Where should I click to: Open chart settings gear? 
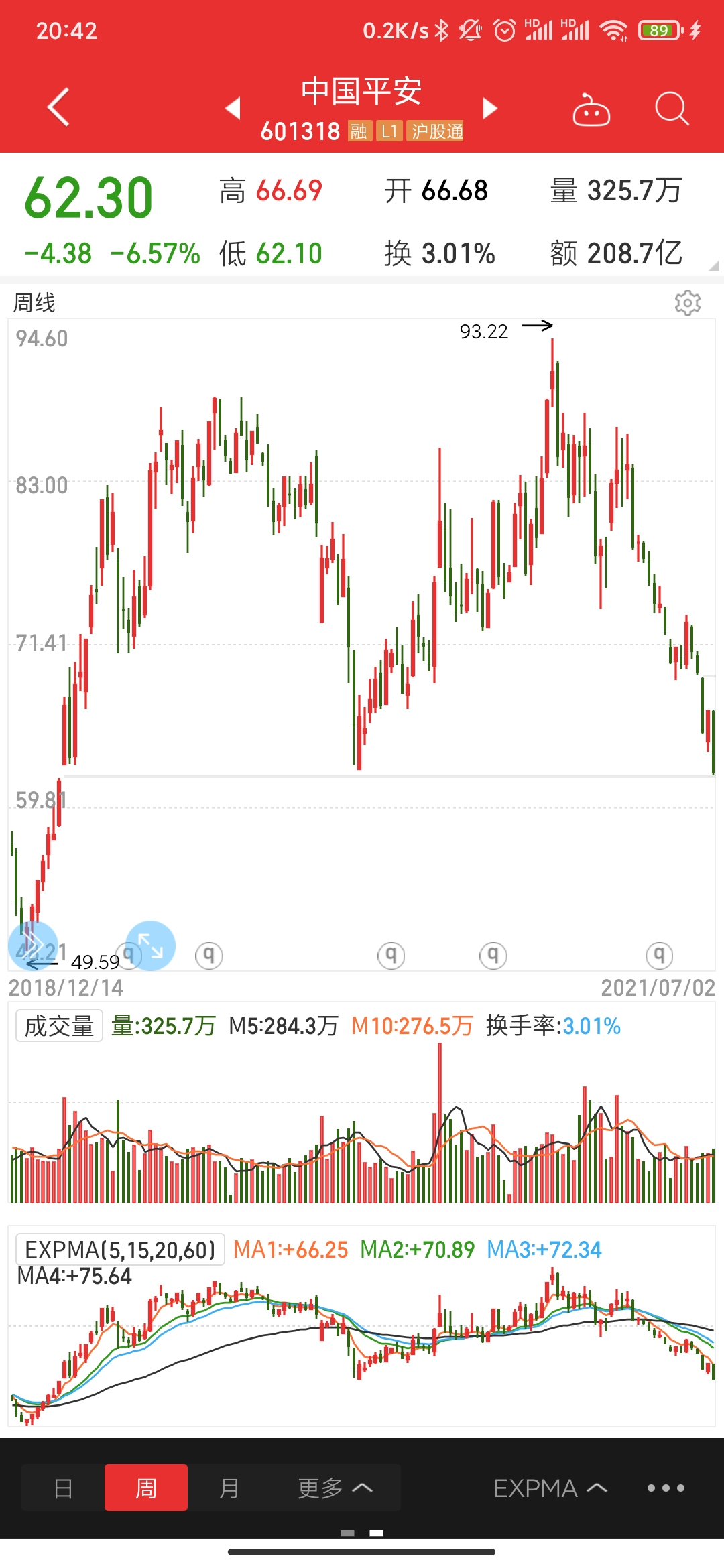(x=687, y=303)
